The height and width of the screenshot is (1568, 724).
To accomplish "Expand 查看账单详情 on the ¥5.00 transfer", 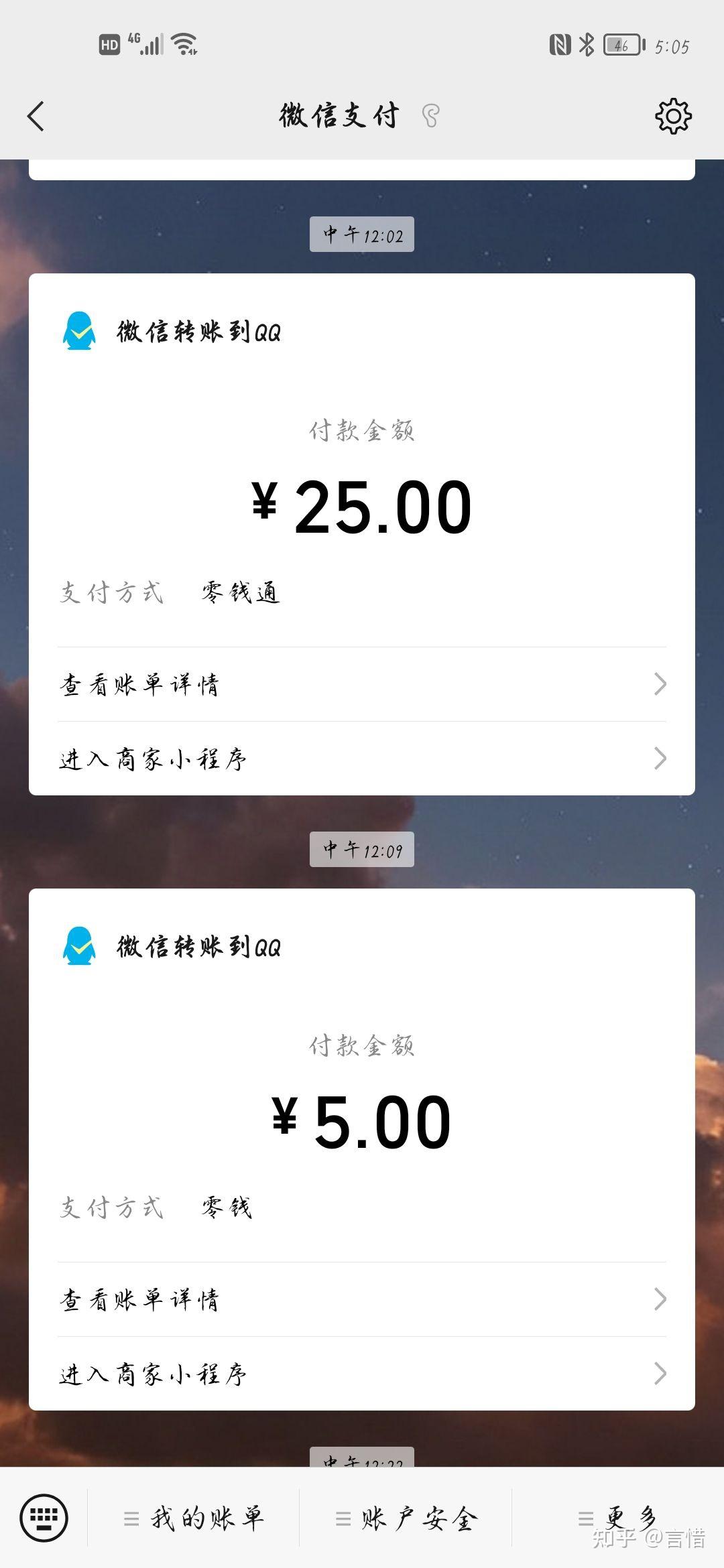I will coord(362,1300).
